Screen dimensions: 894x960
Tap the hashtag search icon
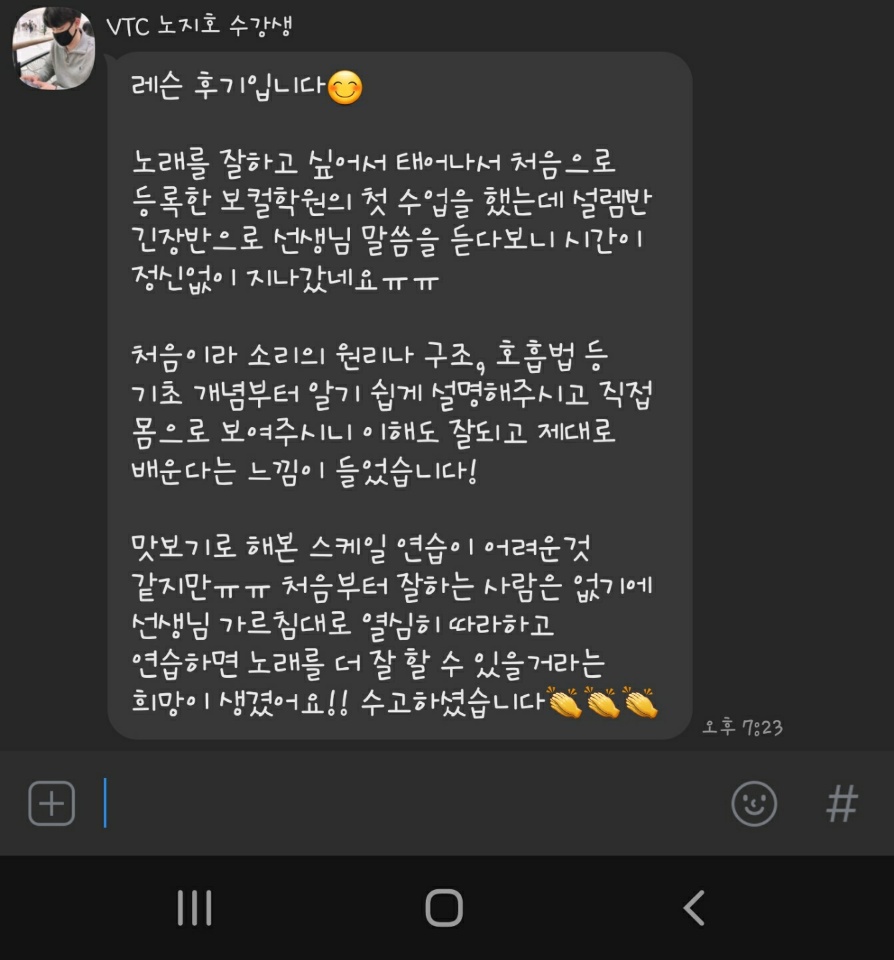[x=841, y=803]
